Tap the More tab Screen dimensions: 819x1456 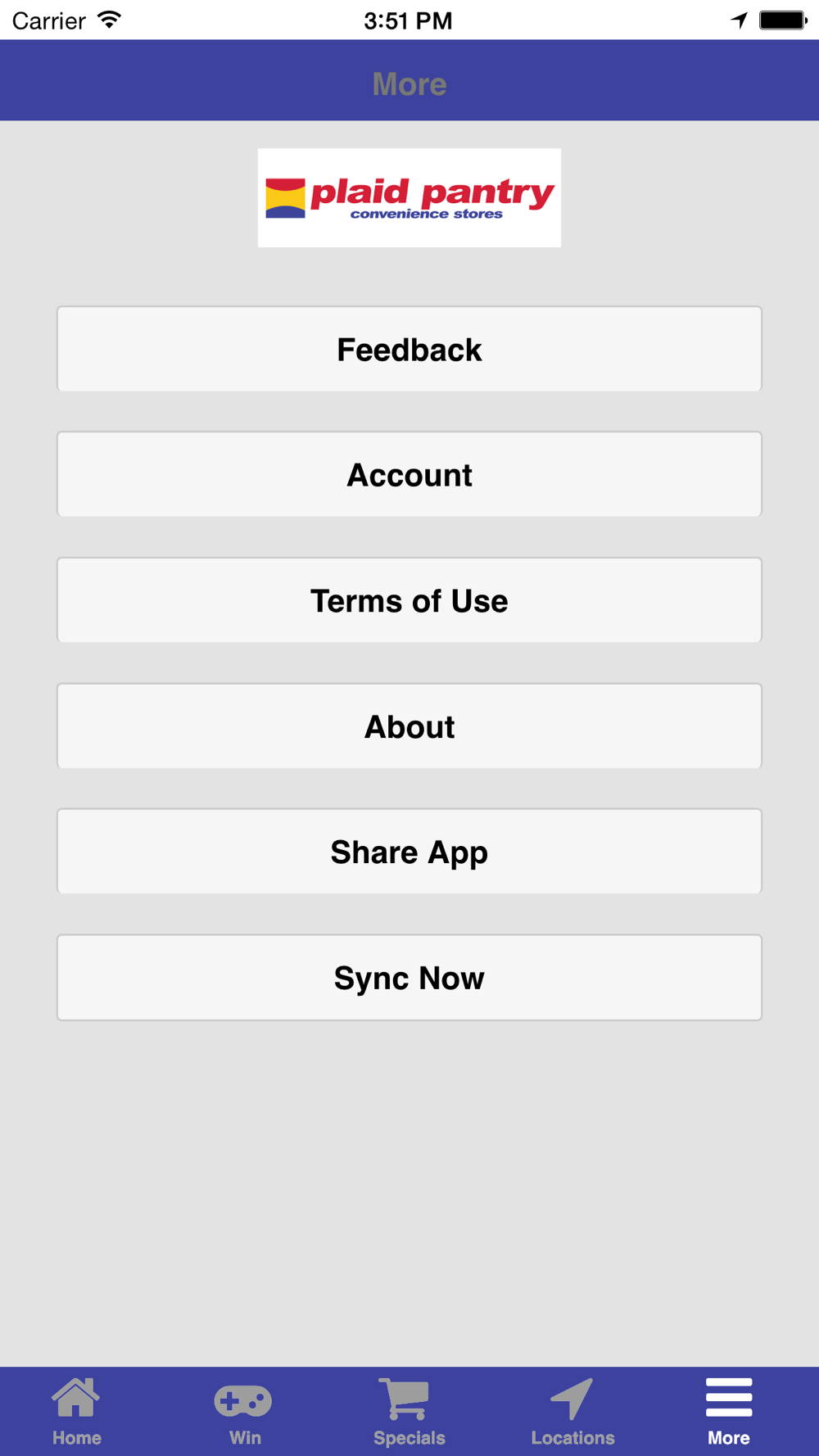(x=729, y=1412)
